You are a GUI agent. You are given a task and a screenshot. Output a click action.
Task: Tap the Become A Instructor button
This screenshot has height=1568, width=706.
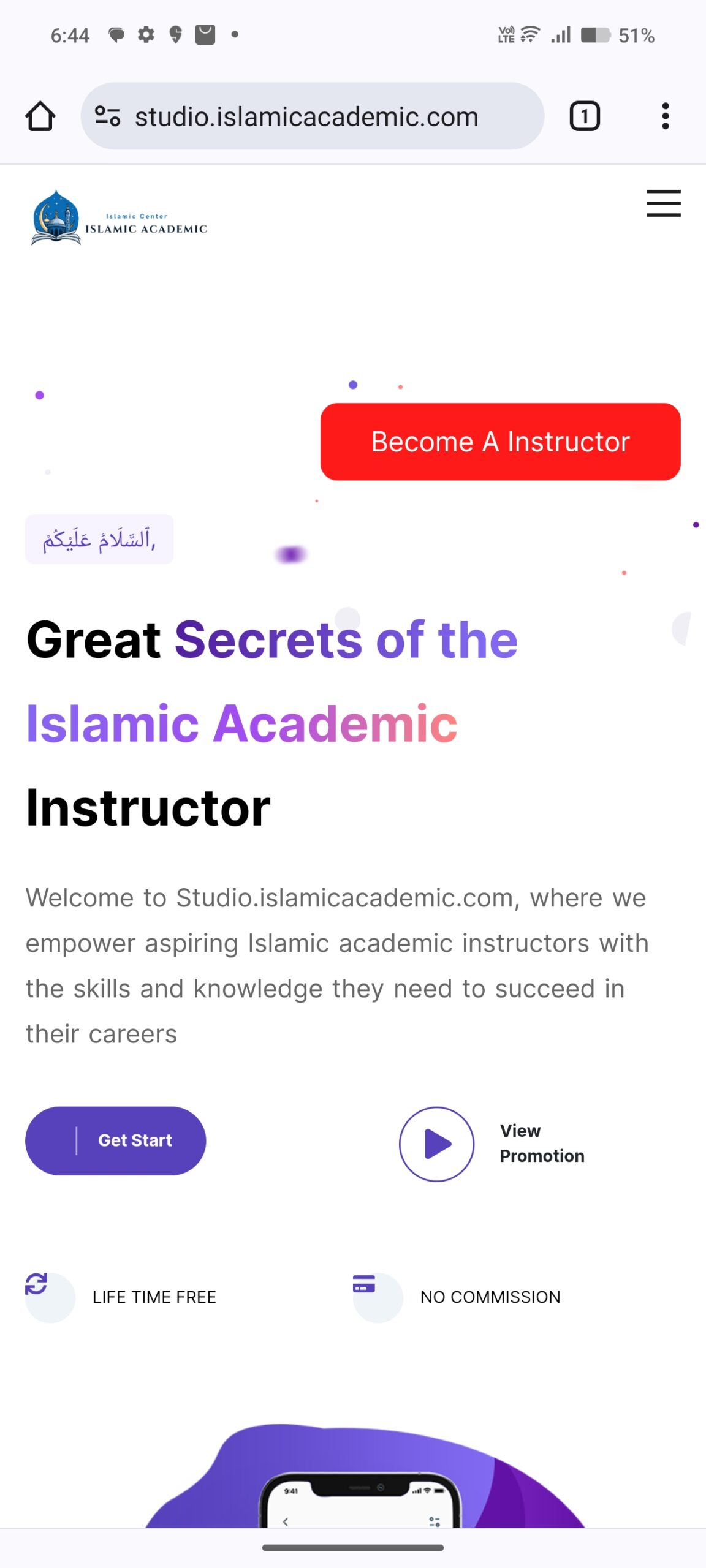click(x=500, y=442)
